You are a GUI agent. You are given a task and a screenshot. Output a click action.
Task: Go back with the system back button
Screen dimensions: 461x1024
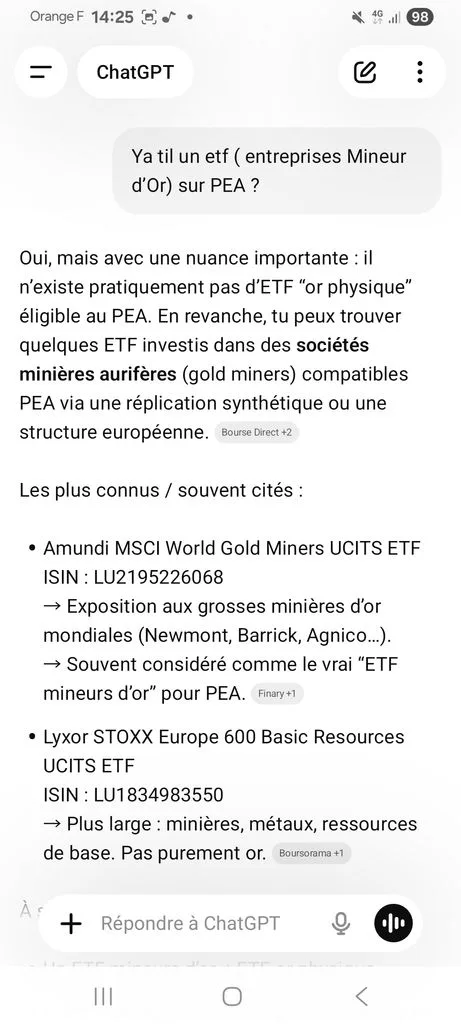click(361, 996)
